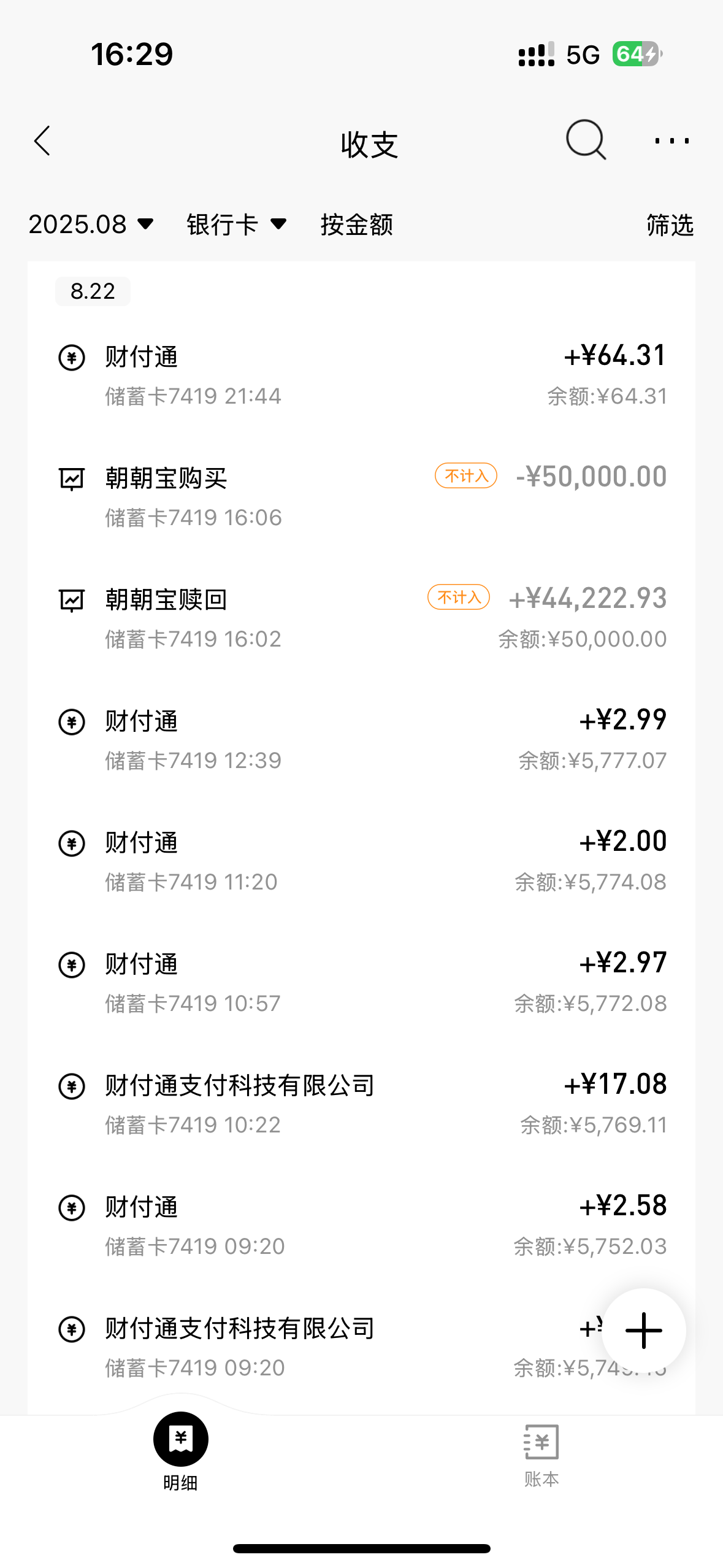Open the search magnifier icon
Screen dimensions: 723x1568
point(586,140)
